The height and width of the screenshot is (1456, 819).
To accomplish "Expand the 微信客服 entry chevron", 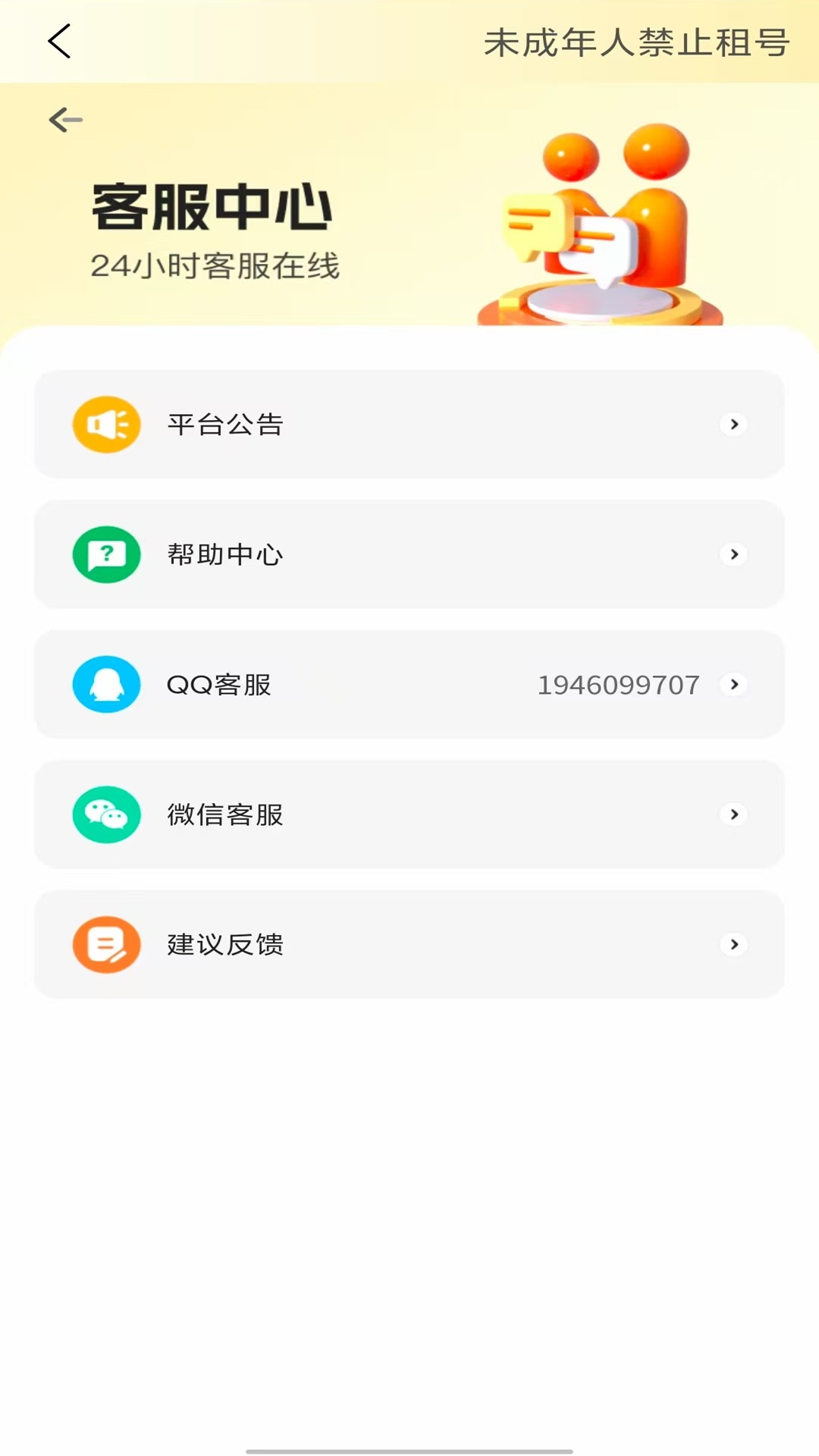I will coord(733,814).
